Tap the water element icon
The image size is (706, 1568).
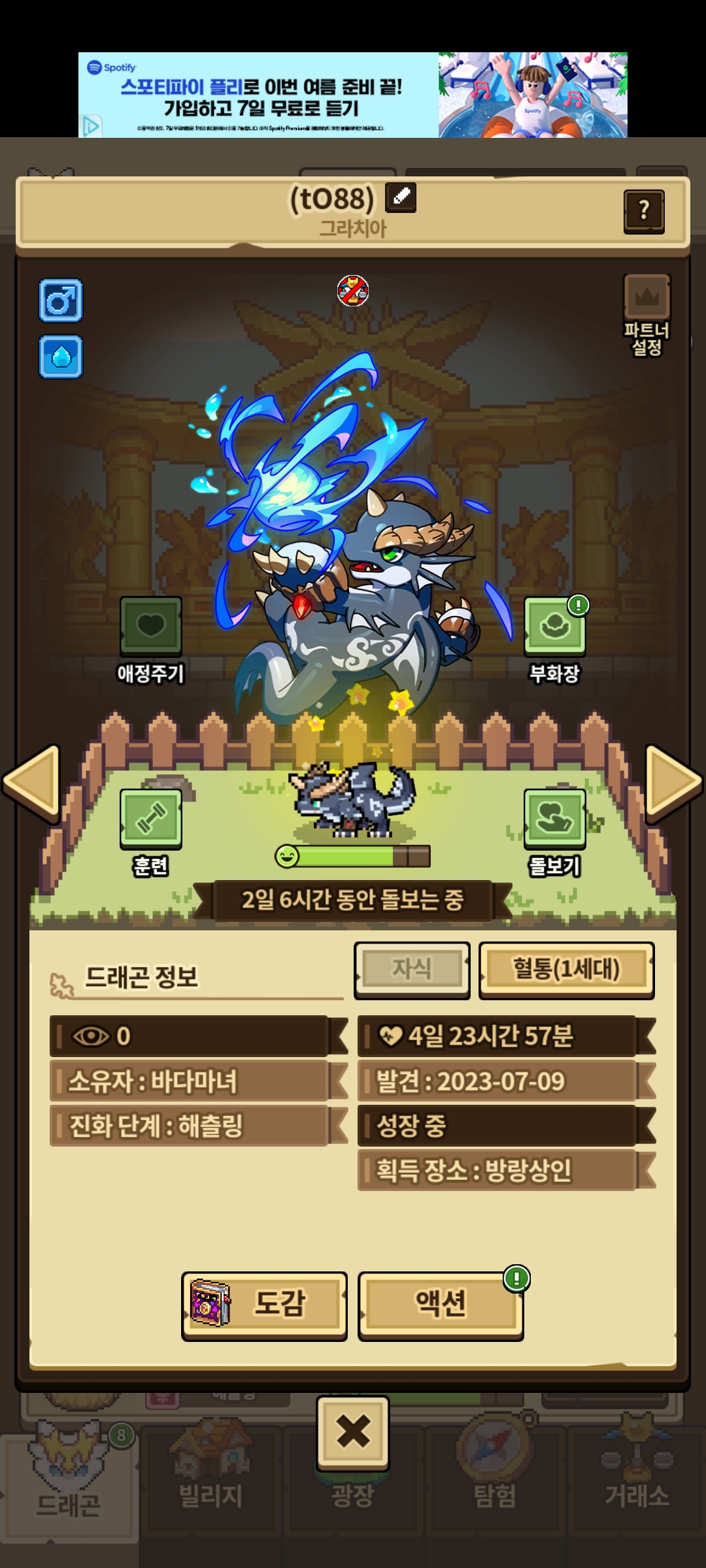[x=61, y=357]
